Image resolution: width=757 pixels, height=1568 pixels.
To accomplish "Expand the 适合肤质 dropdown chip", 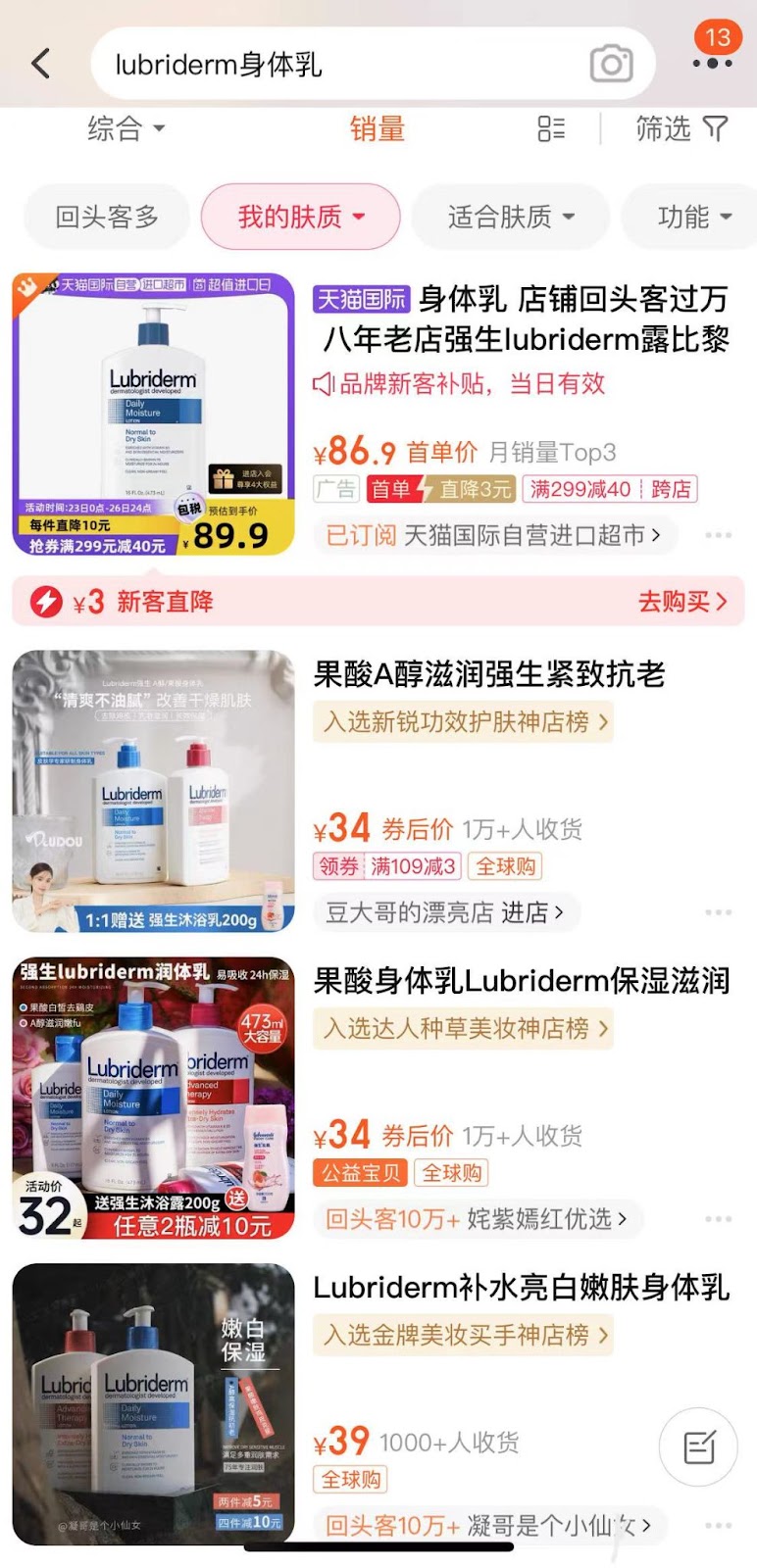I will (x=510, y=217).
